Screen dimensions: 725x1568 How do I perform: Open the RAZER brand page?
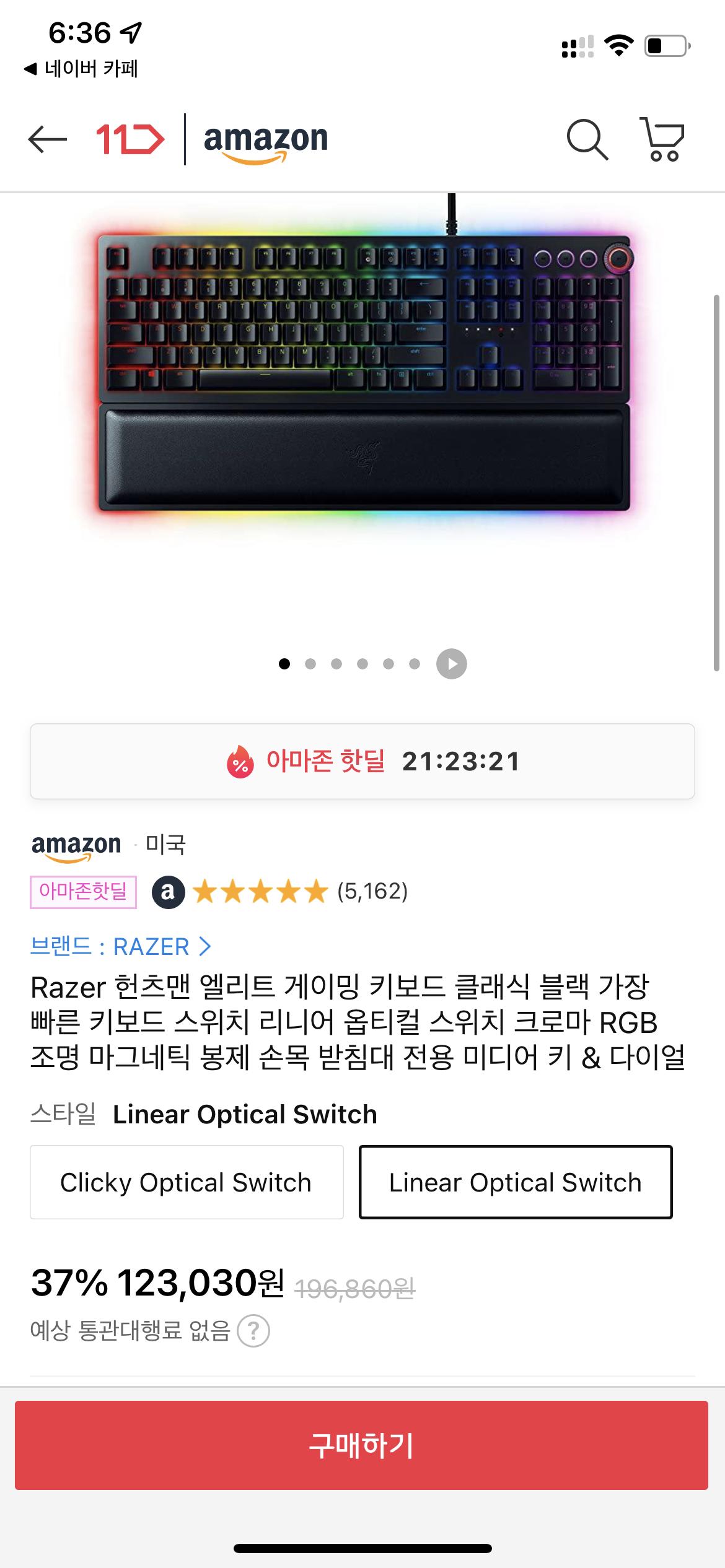point(121,946)
